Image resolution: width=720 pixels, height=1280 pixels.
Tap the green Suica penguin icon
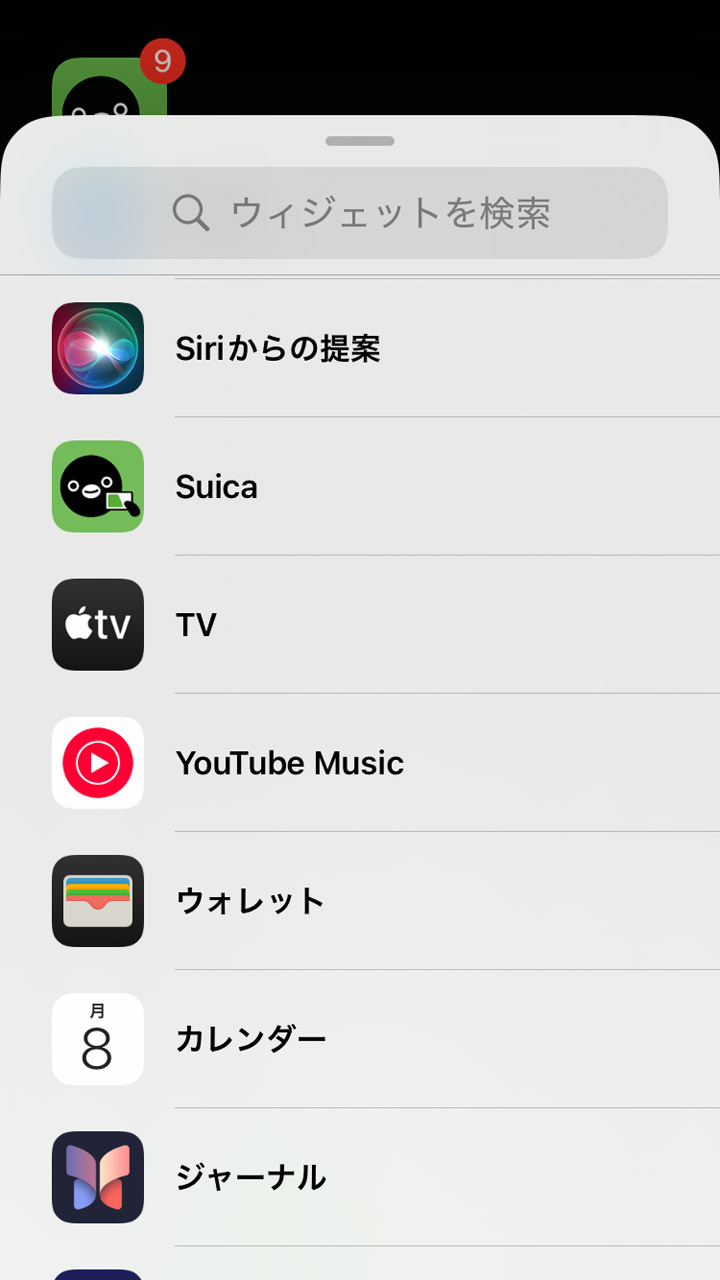point(97,487)
